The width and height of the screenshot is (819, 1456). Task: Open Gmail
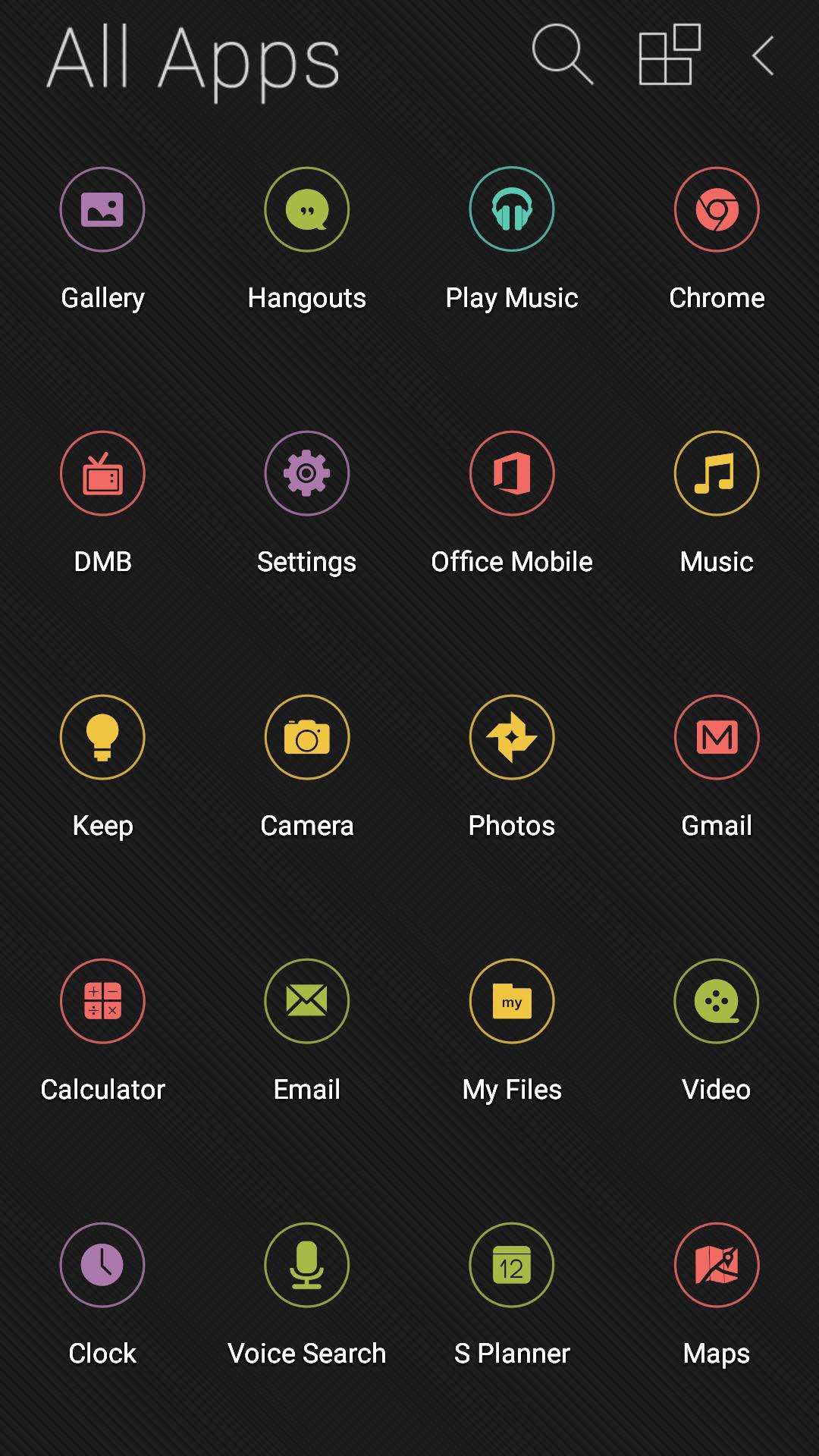point(717,737)
